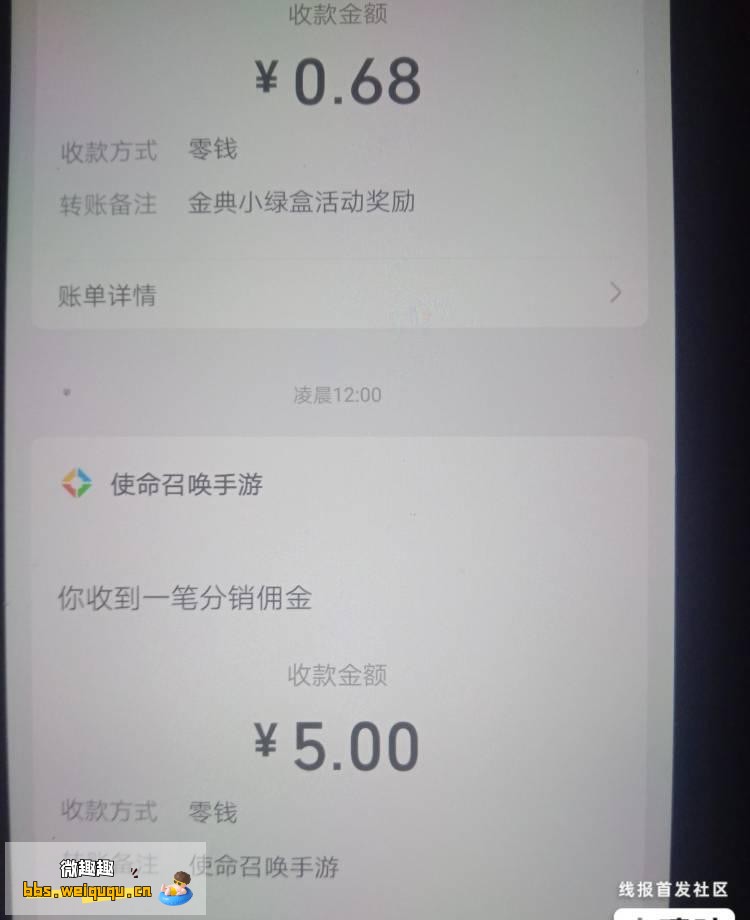The width and height of the screenshot is (750, 920).
Task: Tap the 凌晨12:00 timestamp
Action: tap(337, 395)
